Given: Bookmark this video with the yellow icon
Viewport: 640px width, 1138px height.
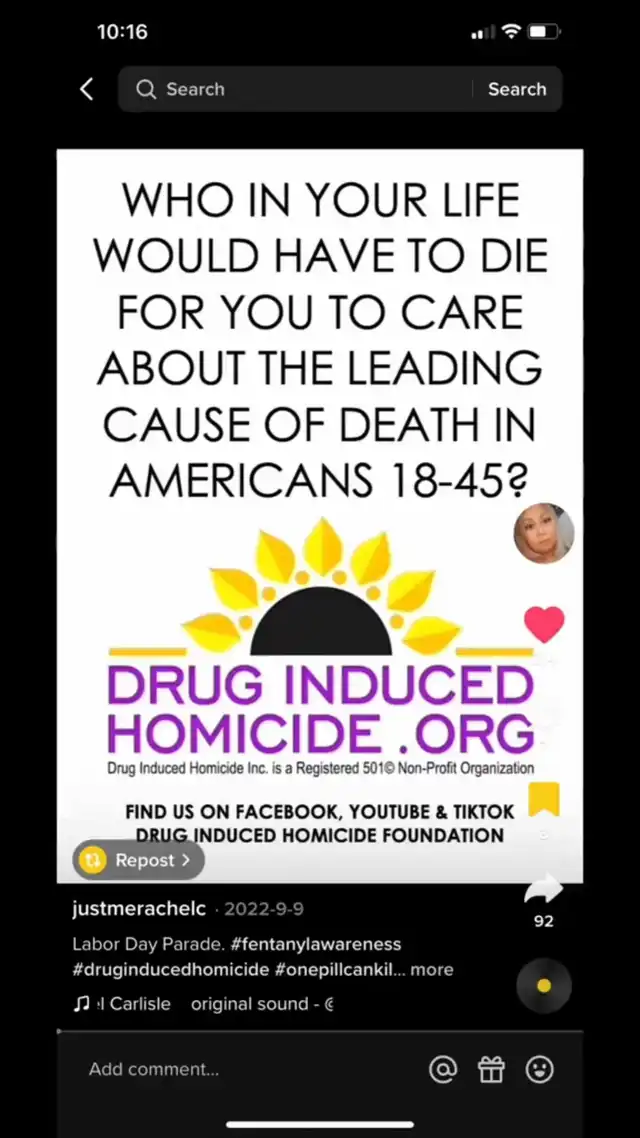Looking at the screenshot, I should point(543,799).
